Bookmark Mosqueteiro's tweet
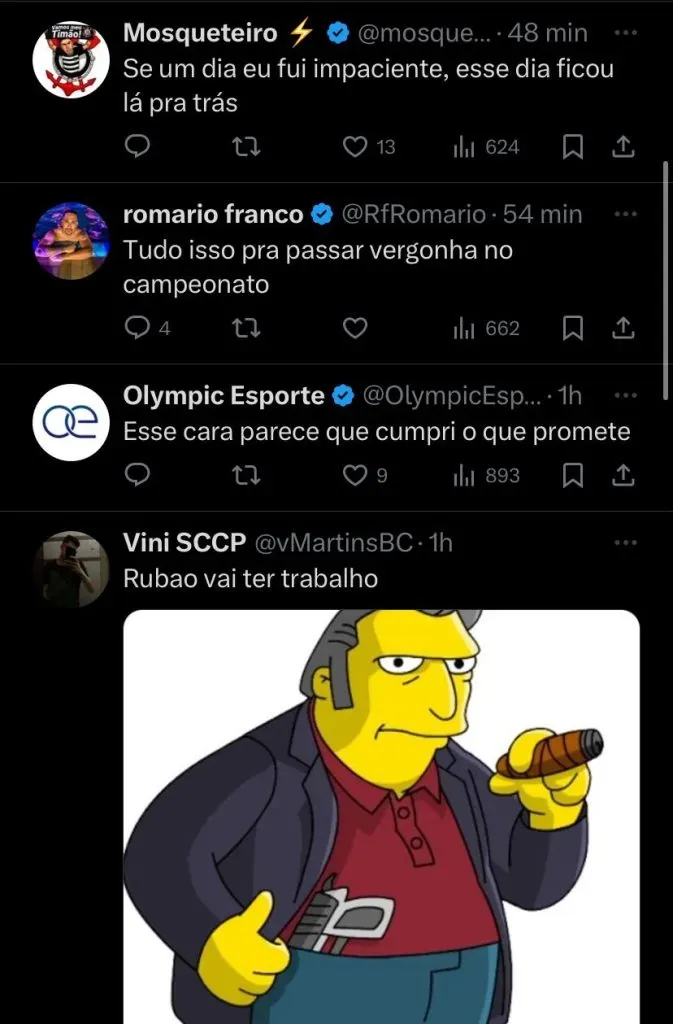The width and height of the screenshot is (673, 1024). (572, 147)
